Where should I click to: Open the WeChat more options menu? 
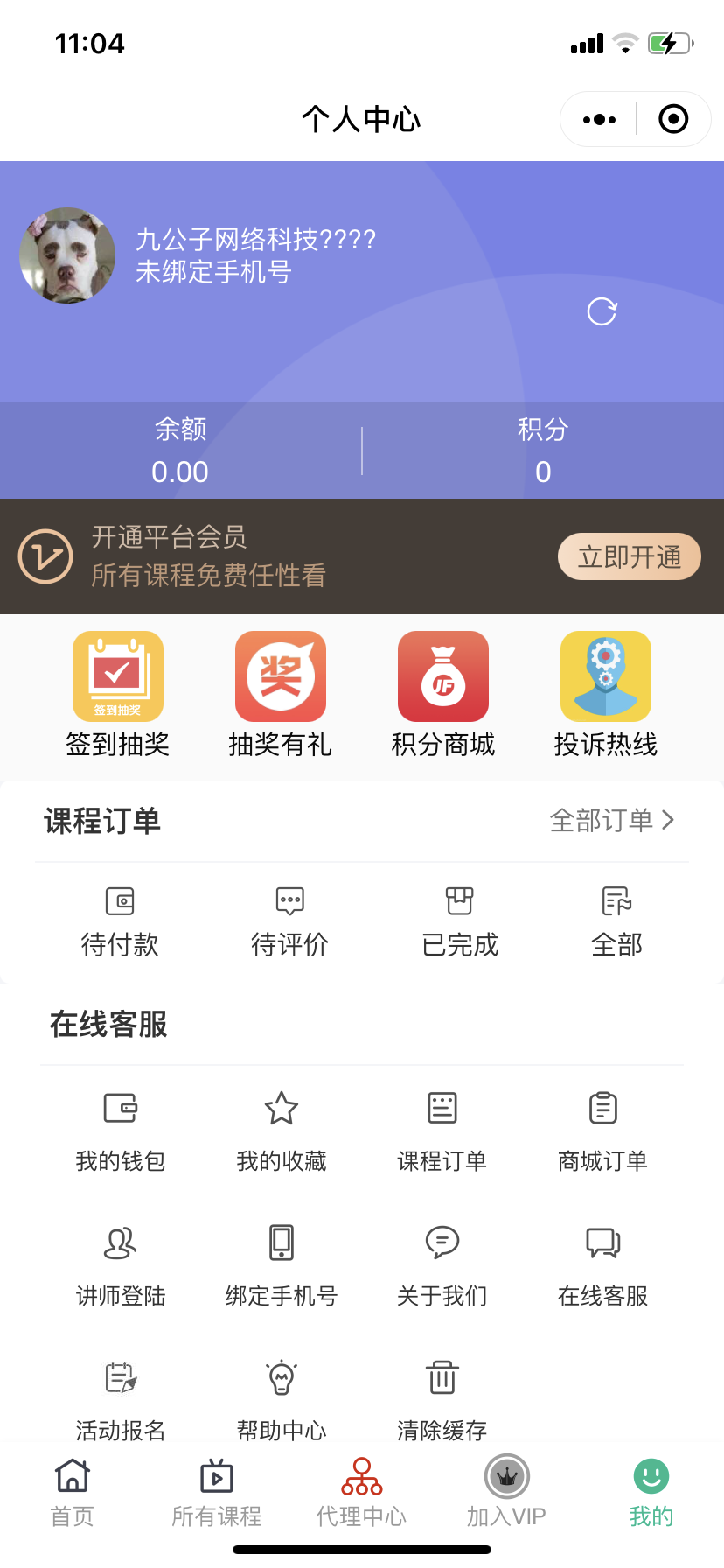click(598, 118)
